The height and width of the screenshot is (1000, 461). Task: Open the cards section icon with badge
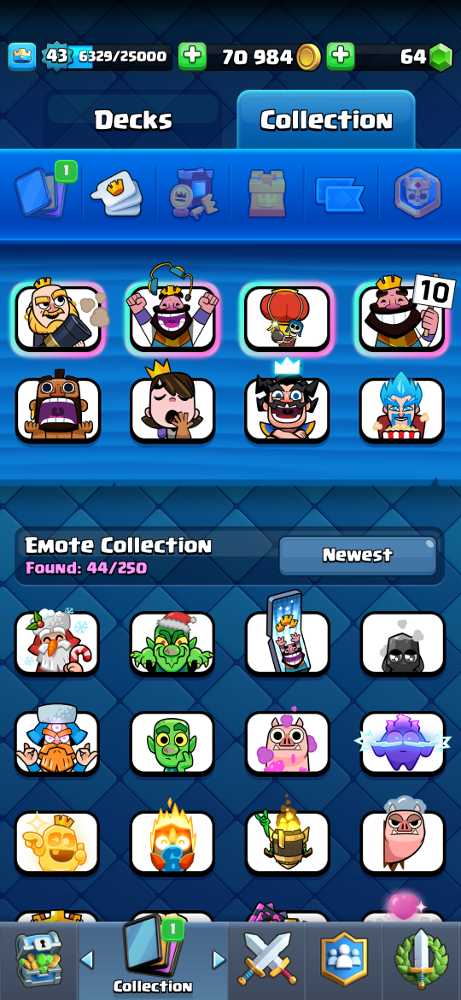coord(43,189)
